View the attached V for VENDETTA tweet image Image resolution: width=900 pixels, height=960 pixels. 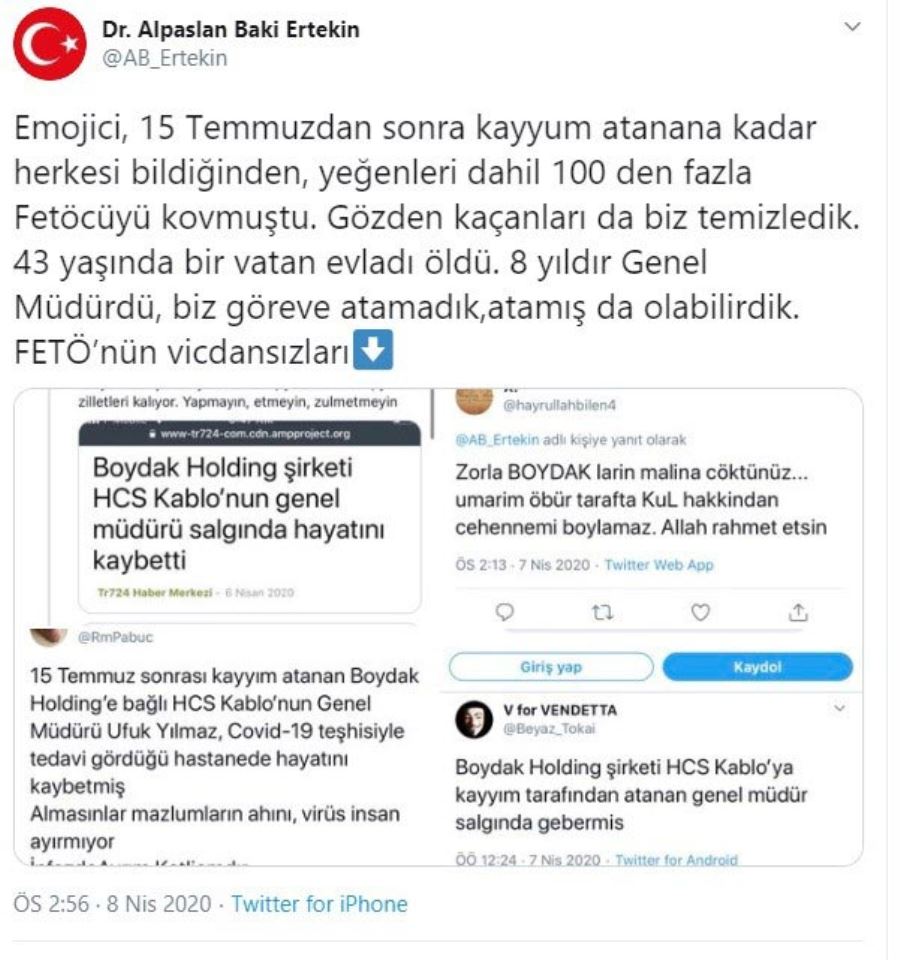tap(650, 780)
